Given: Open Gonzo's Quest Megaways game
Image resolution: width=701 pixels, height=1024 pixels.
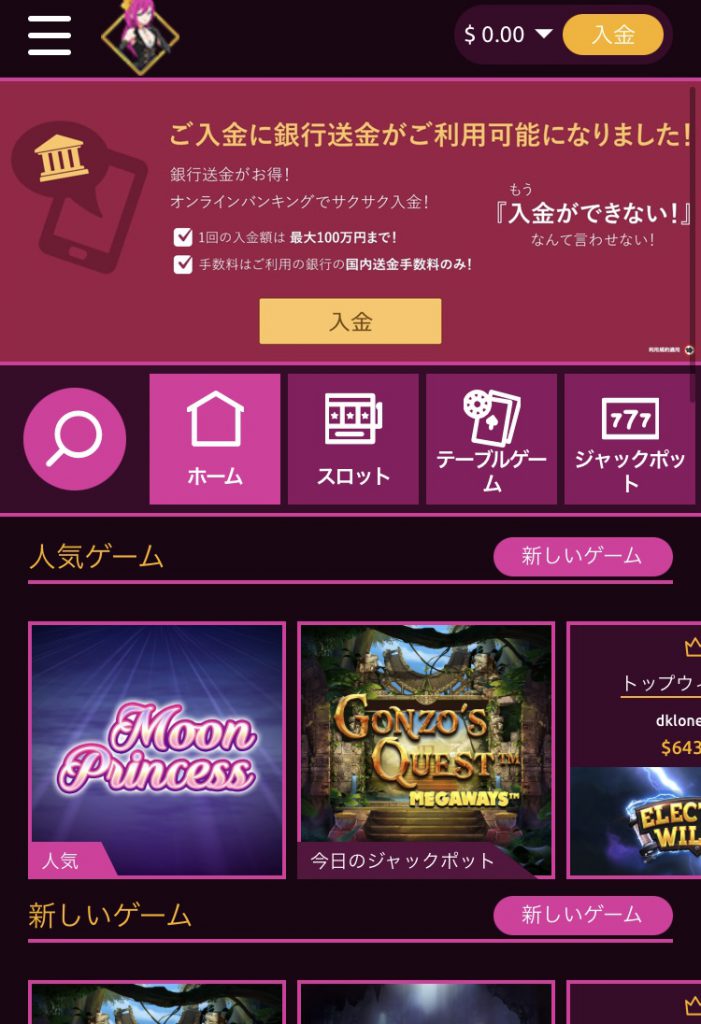Looking at the screenshot, I should tap(426, 750).
